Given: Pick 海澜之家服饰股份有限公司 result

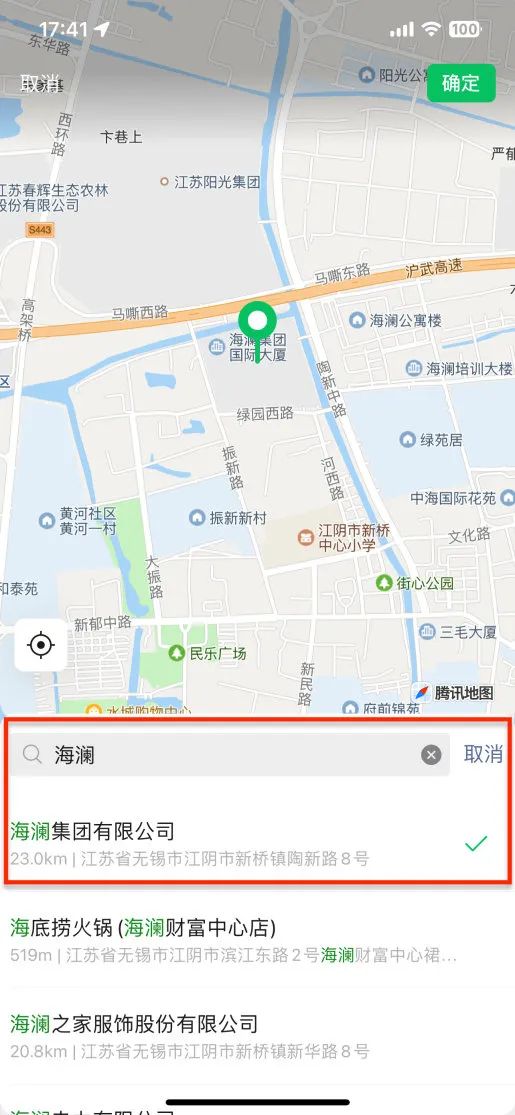Looking at the screenshot, I should pyautogui.click(x=258, y=1037).
